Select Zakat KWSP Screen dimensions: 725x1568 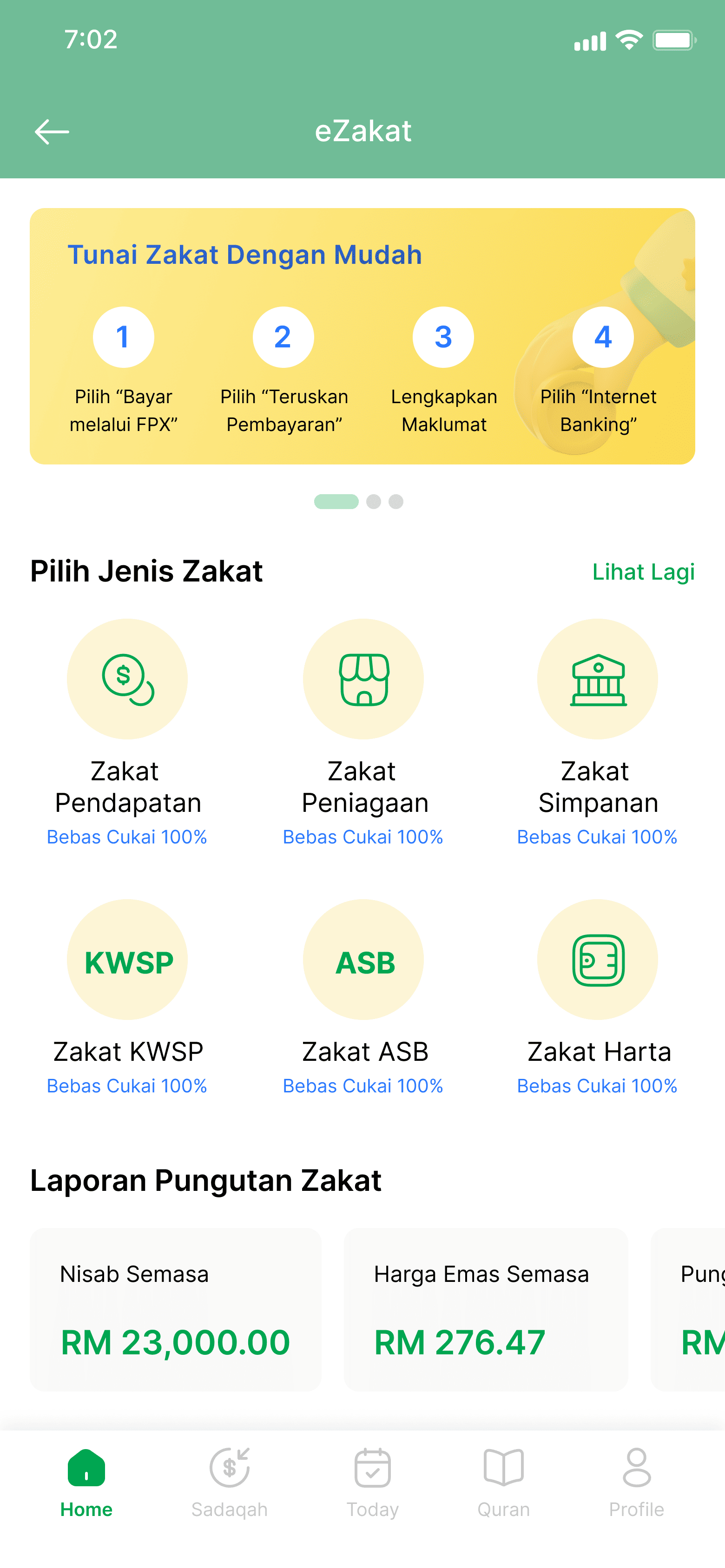[x=127, y=998]
